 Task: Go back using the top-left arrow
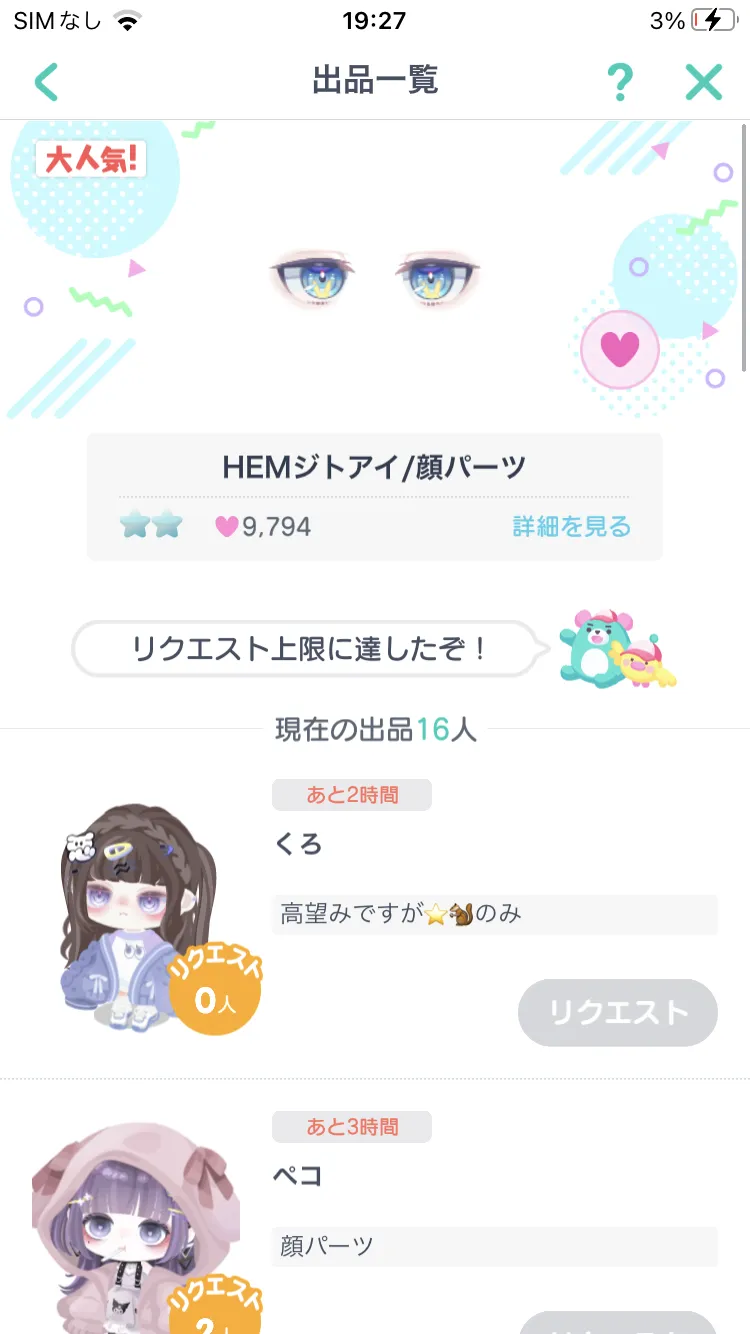click(46, 81)
